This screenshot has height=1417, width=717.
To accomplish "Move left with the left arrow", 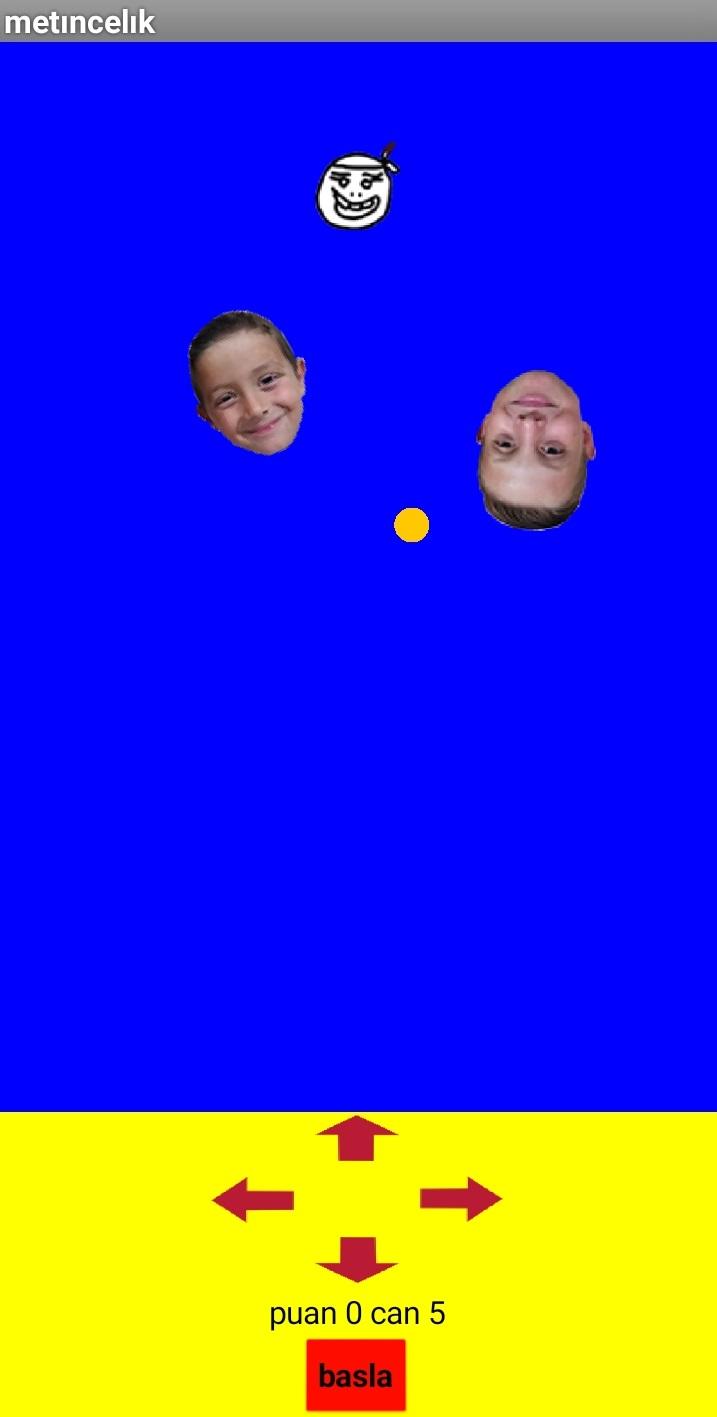I will point(253,1199).
